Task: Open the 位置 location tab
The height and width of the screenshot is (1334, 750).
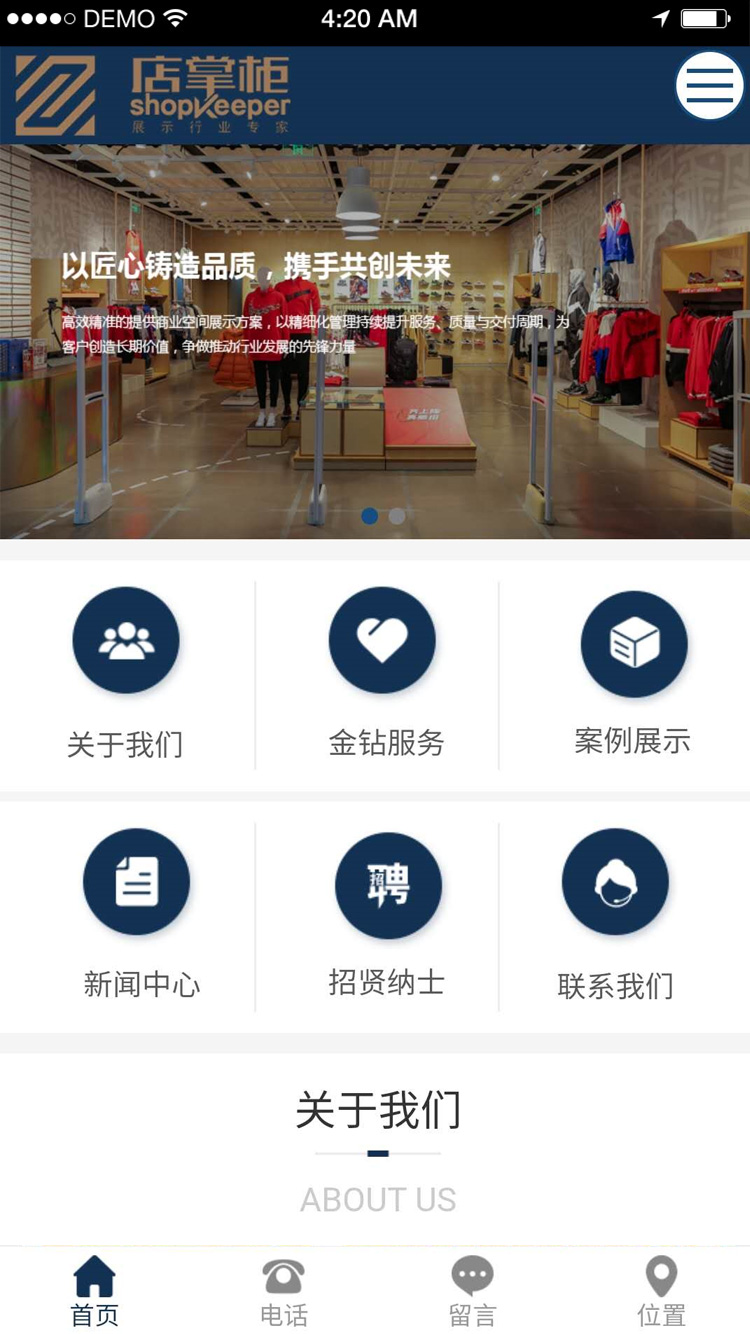Action: pos(661,1291)
